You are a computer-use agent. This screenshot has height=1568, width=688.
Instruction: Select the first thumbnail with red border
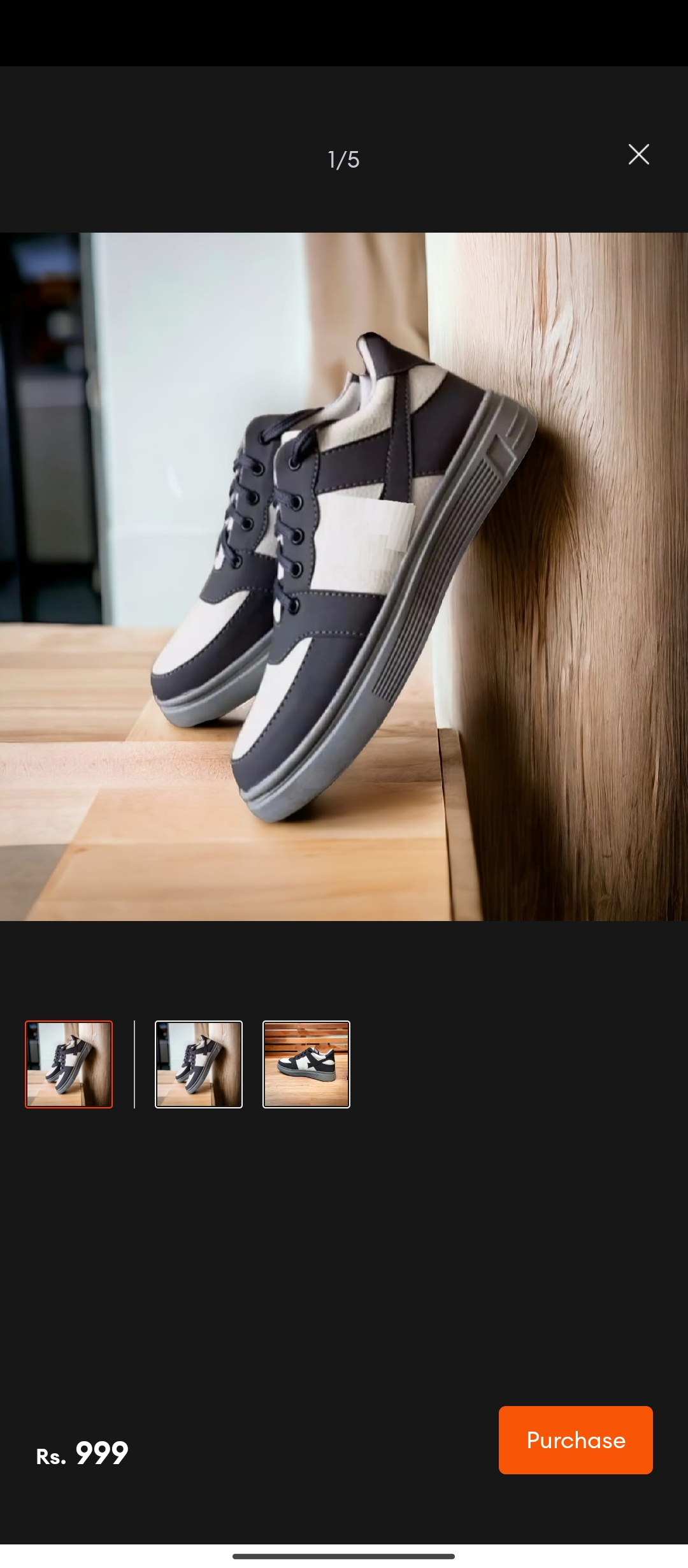click(x=69, y=1064)
